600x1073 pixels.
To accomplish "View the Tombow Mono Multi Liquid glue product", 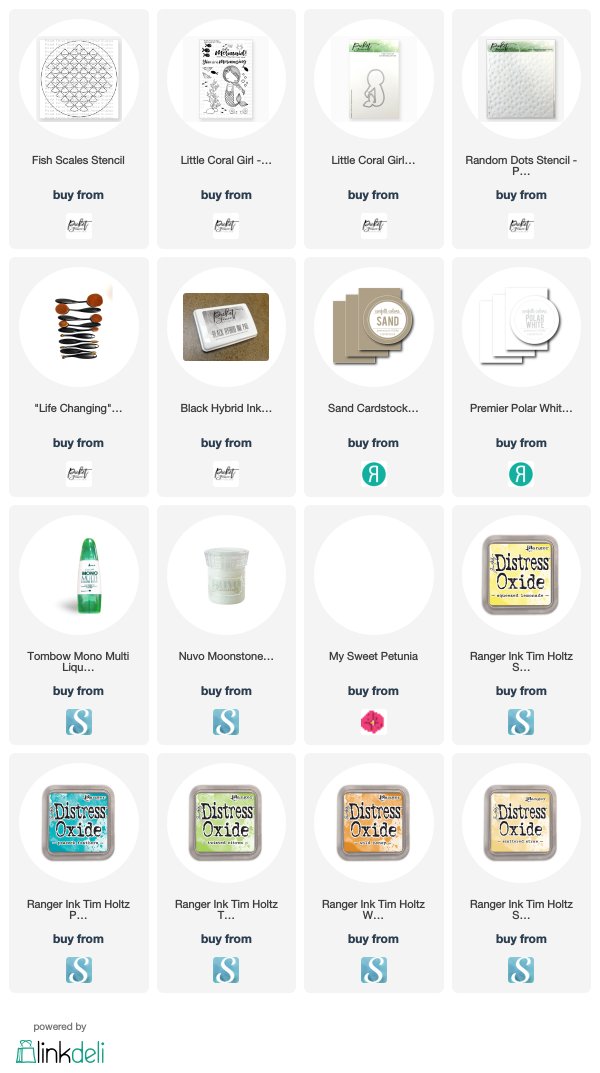I will click(79, 625).
